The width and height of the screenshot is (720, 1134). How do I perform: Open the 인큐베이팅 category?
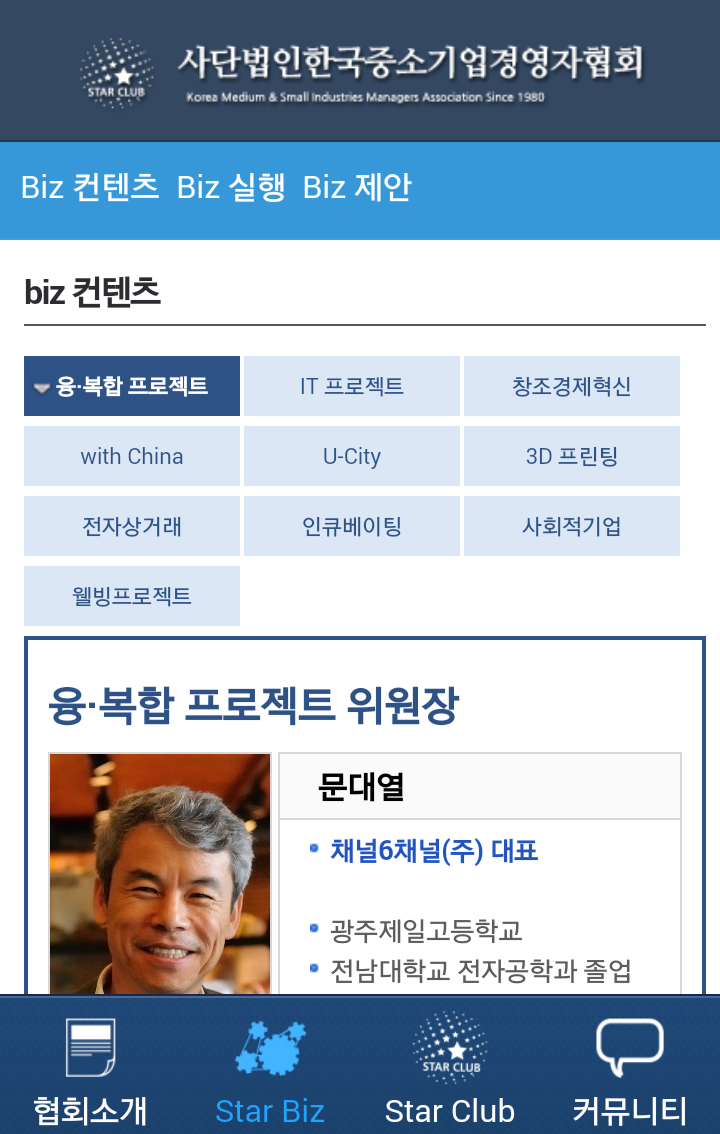[352, 526]
